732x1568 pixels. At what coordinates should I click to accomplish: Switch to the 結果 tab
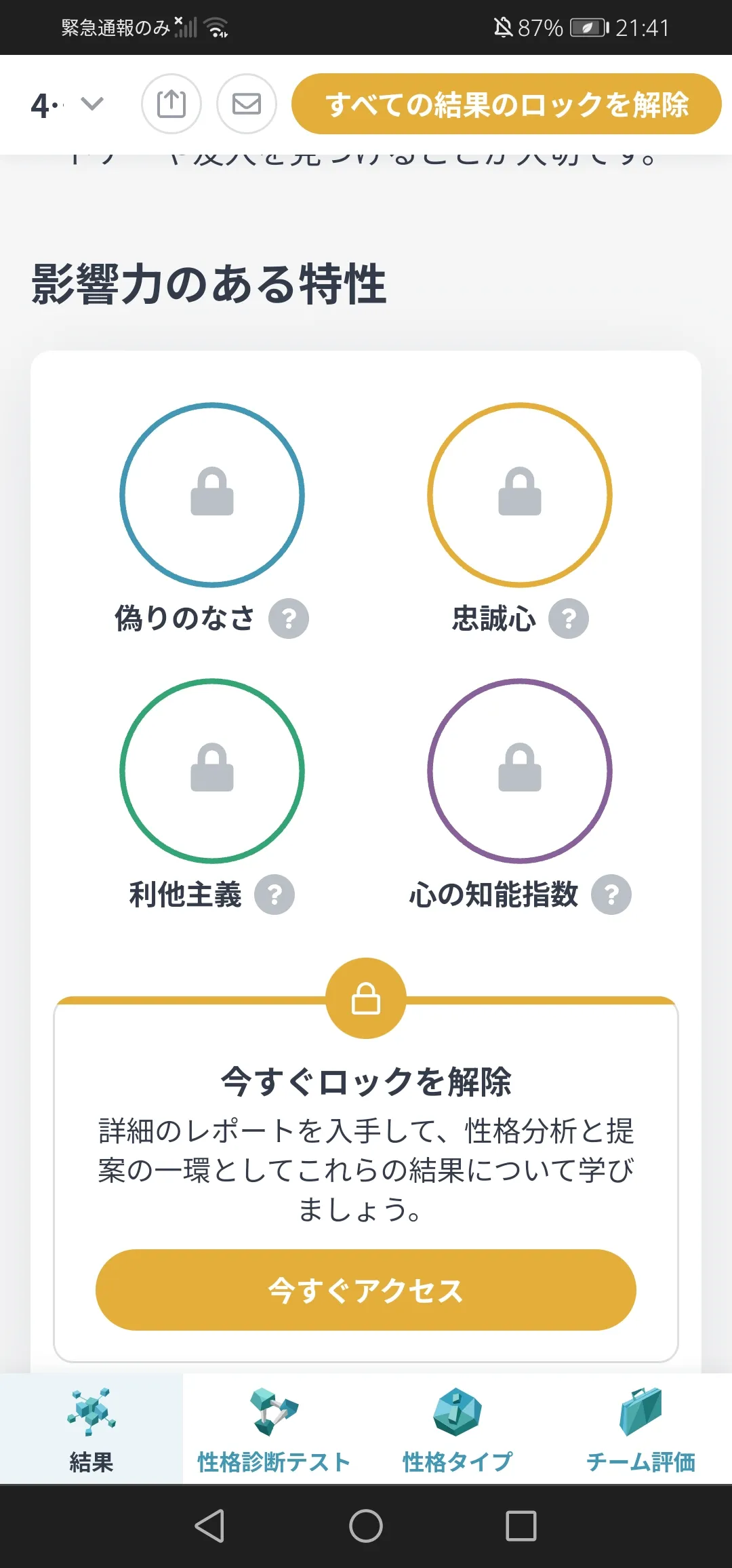click(x=91, y=1429)
